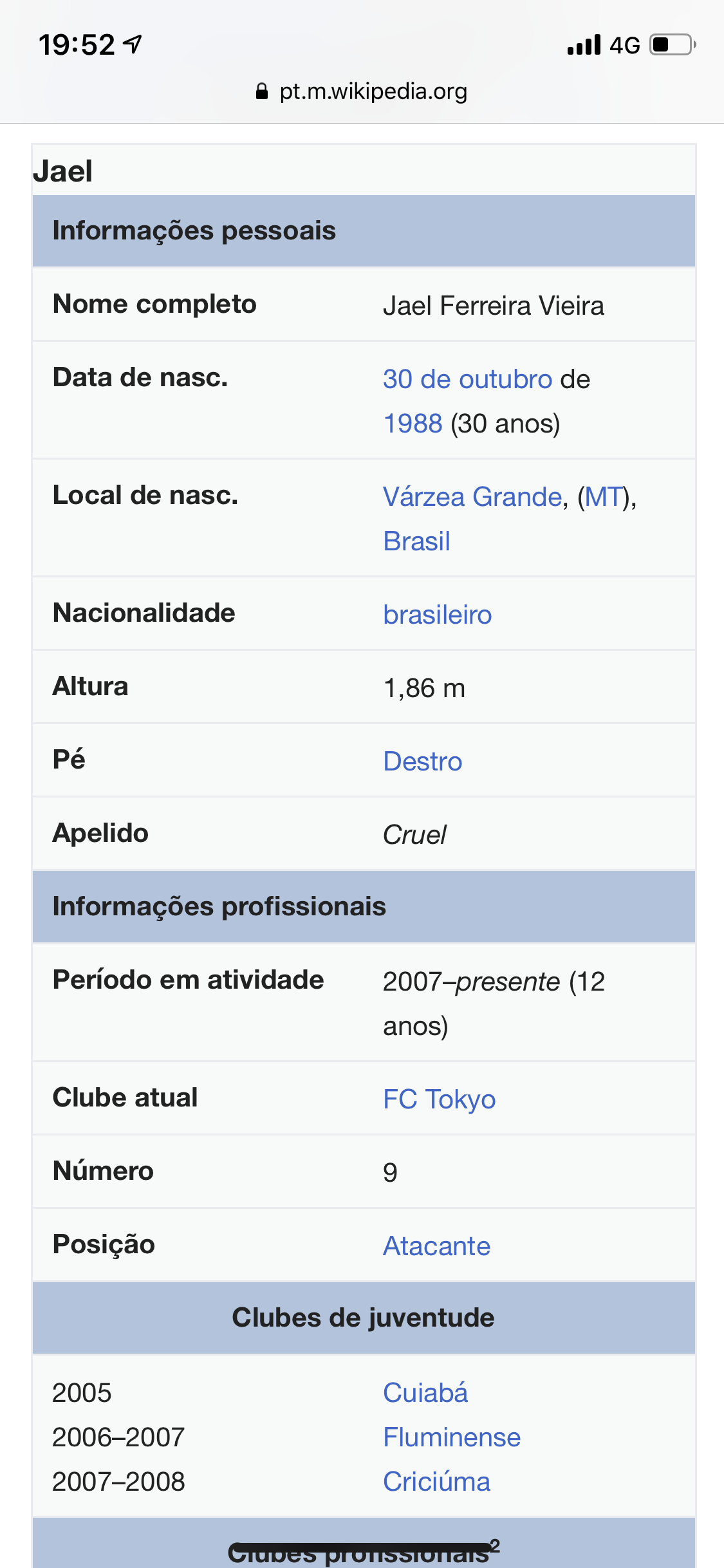
Task: Tap the 'brasileiro' nationality link
Action: click(437, 615)
